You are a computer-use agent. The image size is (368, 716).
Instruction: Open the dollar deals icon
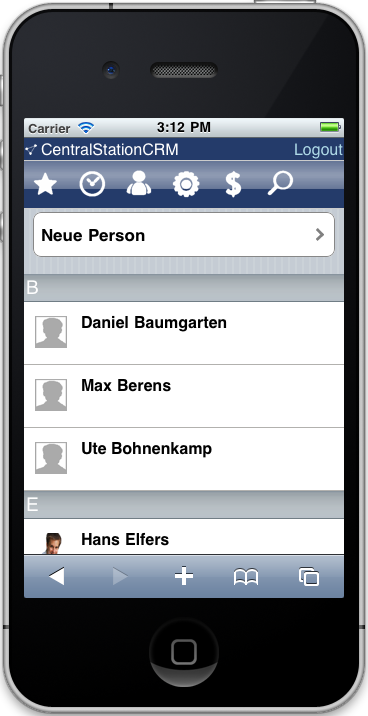pyautogui.click(x=233, y=184)
